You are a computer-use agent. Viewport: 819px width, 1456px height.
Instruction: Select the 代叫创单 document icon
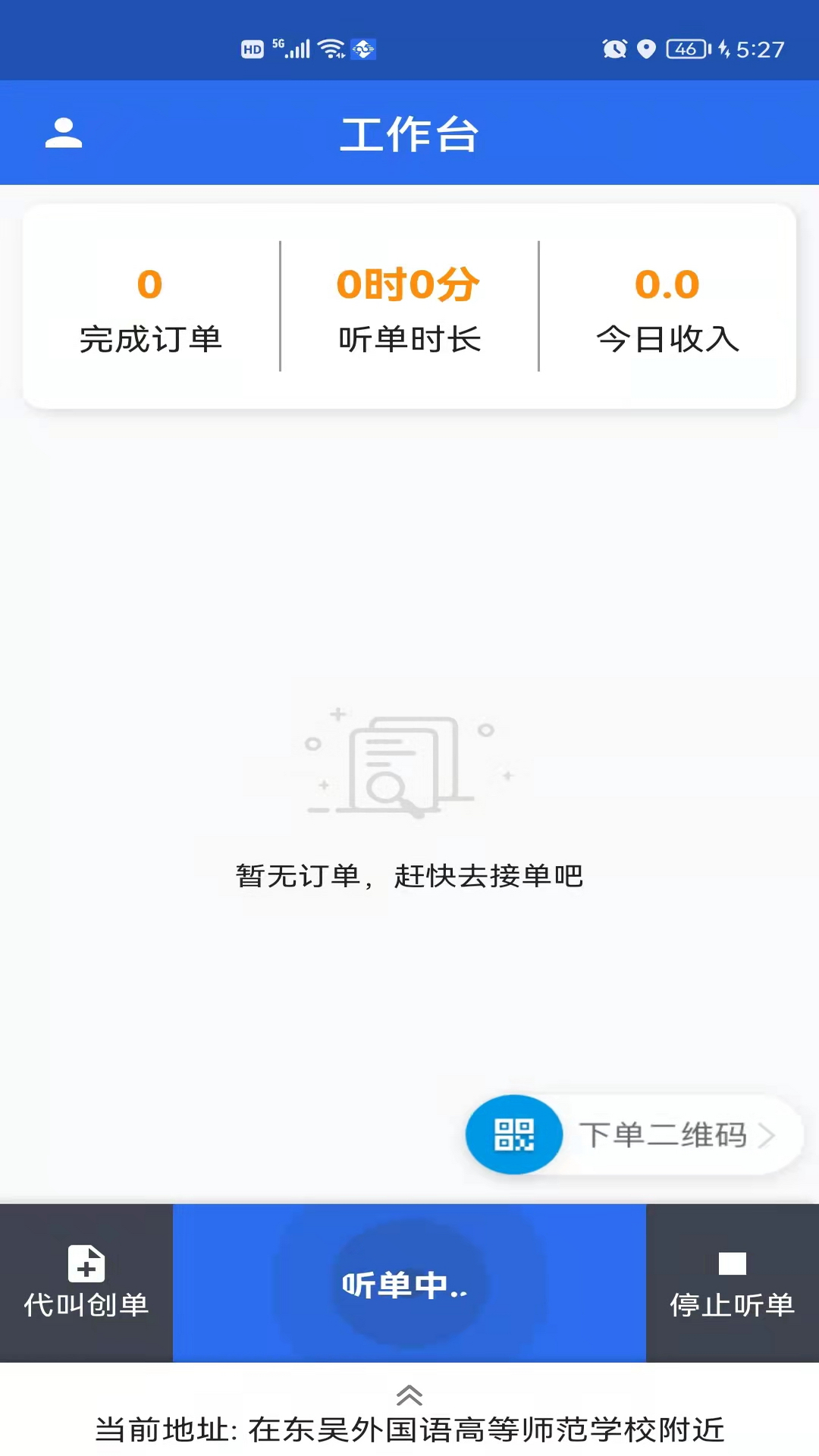(85, 1263)
